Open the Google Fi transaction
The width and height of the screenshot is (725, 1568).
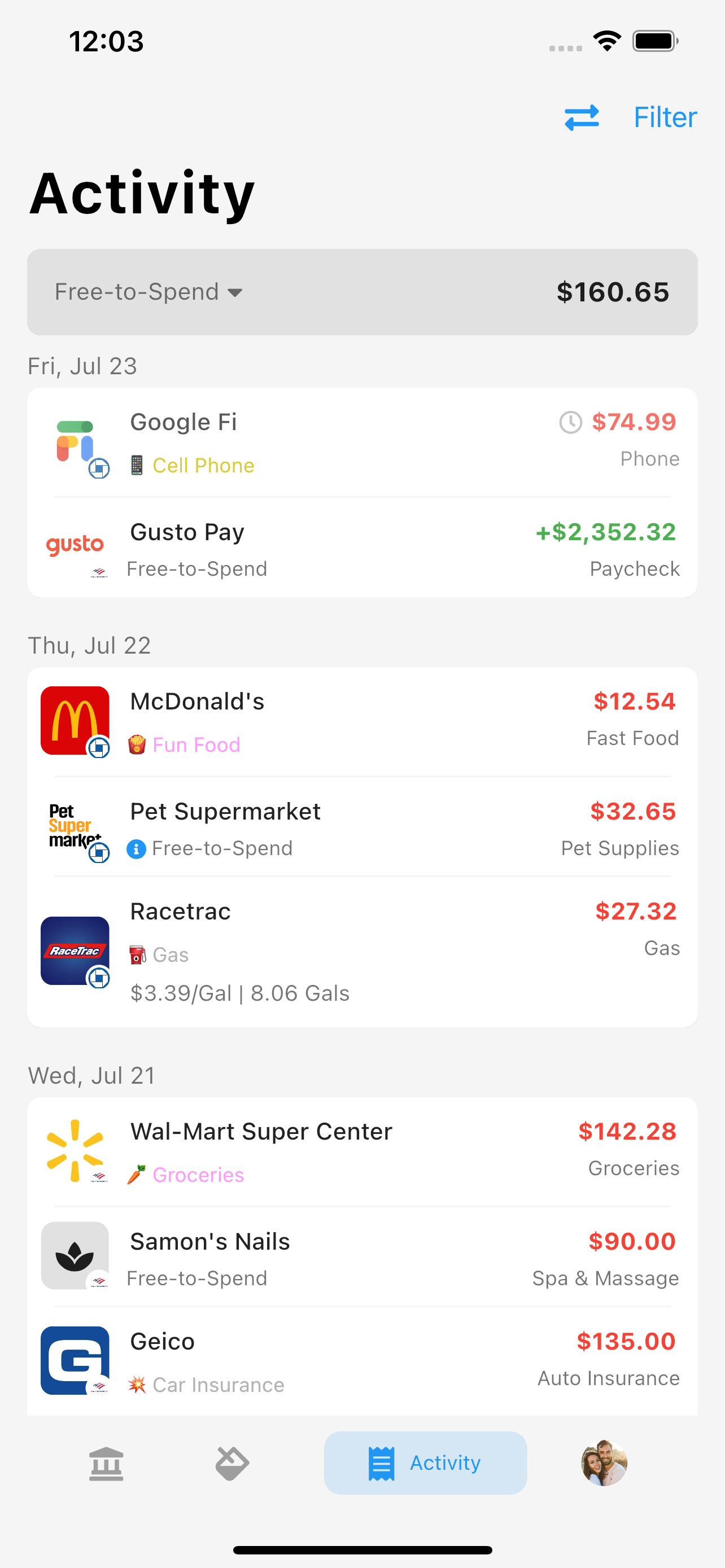click(x=362, y=443)
